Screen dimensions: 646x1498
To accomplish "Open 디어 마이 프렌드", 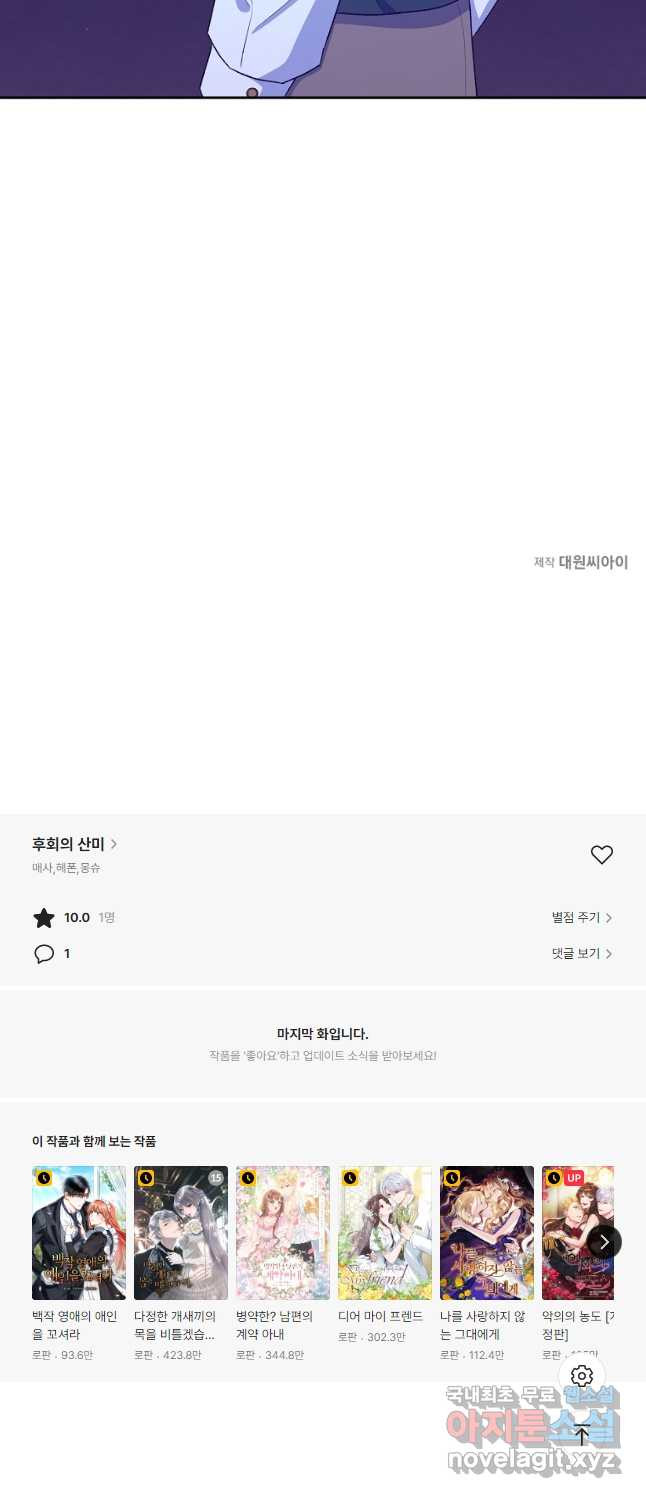I will (x=385, y=1233).
